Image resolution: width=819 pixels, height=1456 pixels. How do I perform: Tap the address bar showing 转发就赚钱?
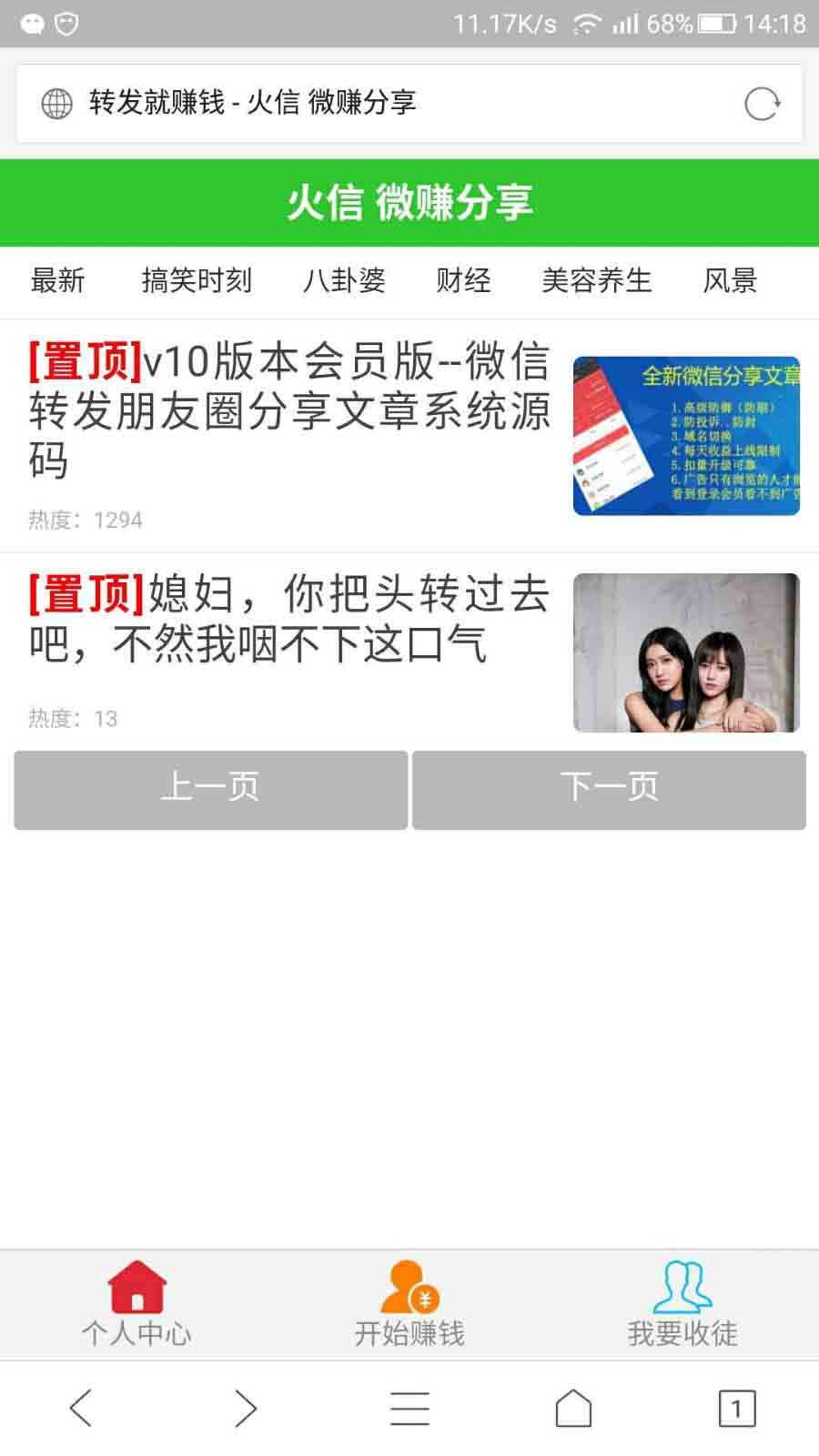click(364, 103)
